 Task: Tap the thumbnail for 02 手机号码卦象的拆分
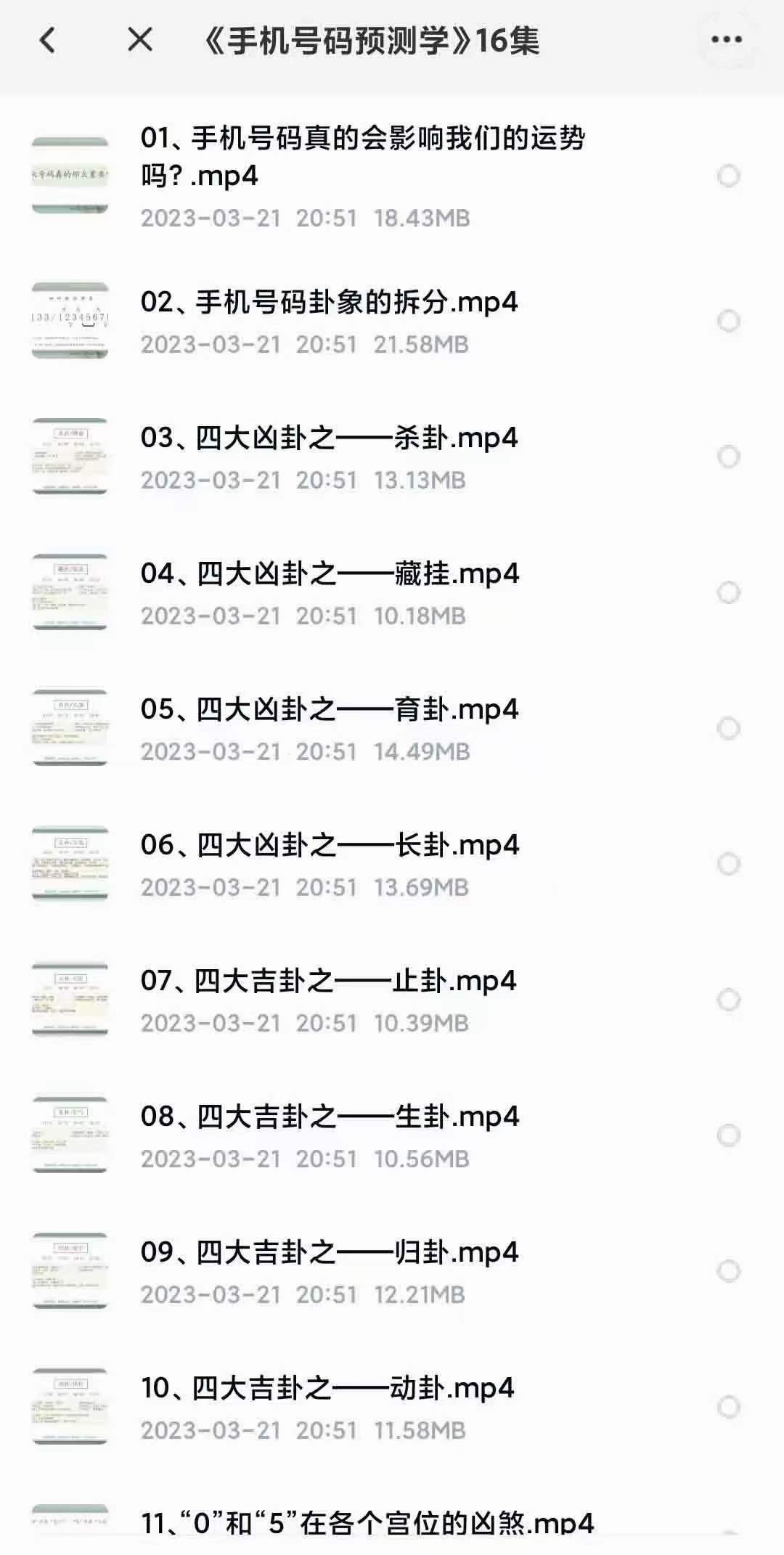pos(70,319)
